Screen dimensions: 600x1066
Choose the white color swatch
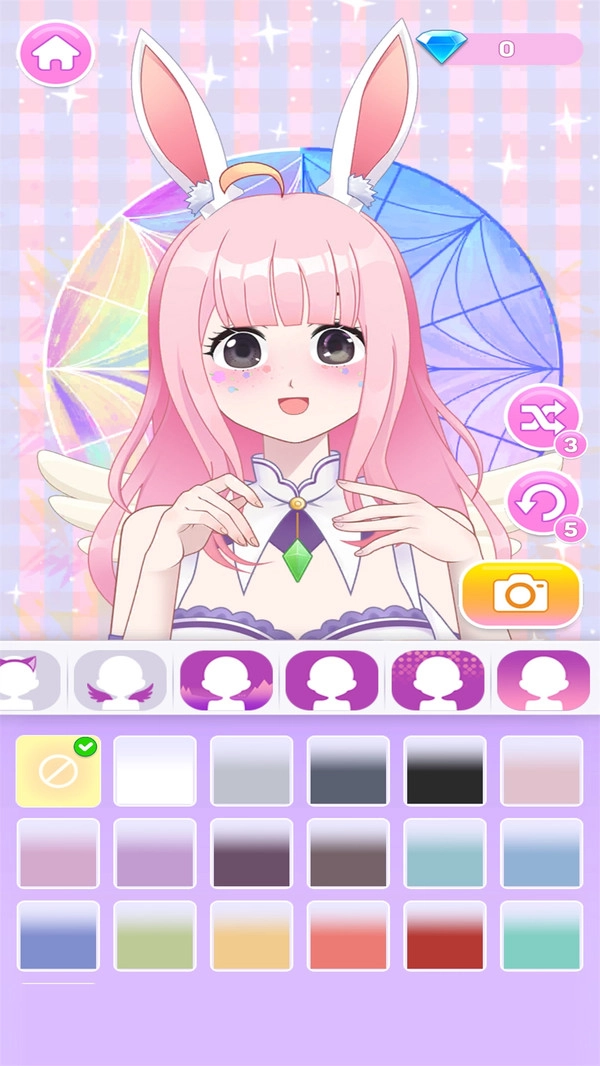pos(155,771)
